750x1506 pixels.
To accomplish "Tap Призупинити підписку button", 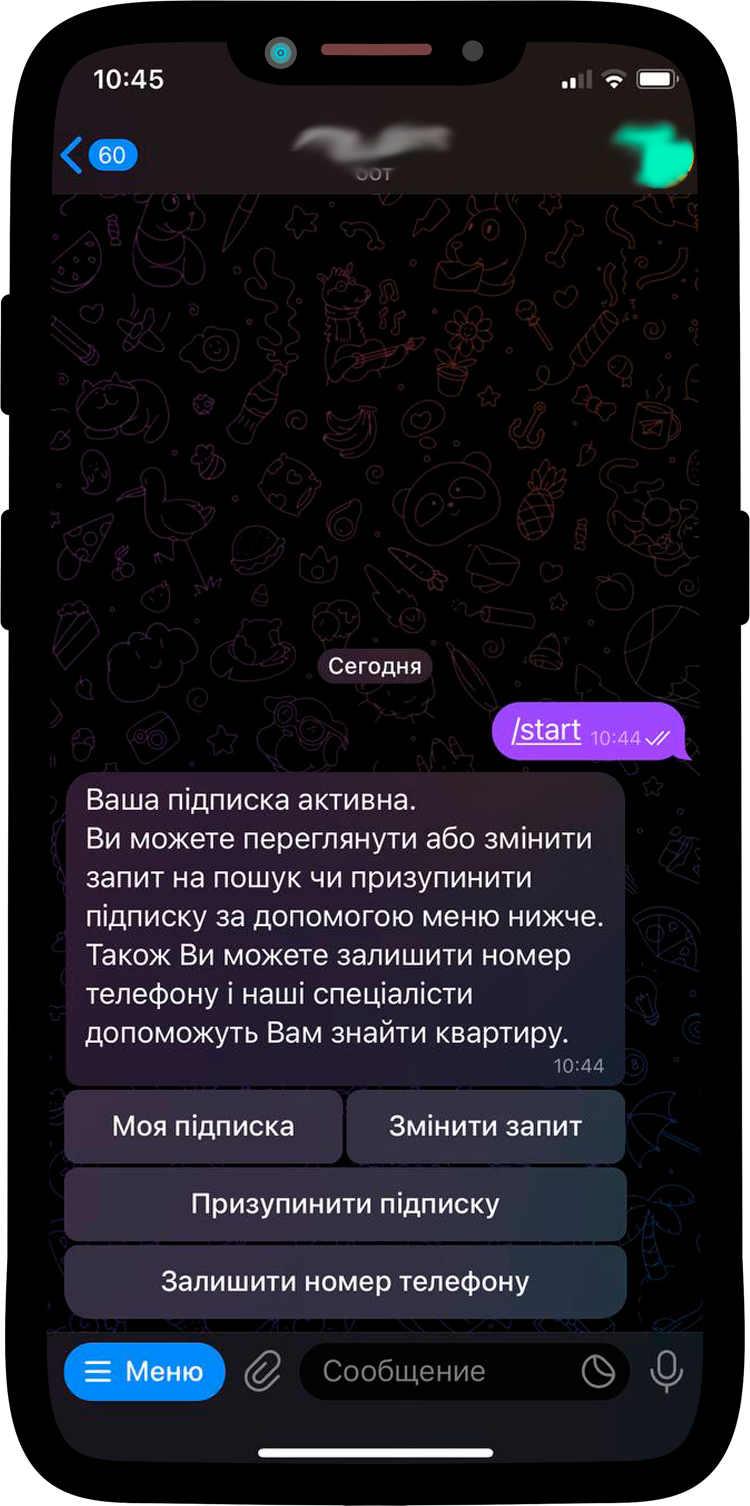I will 345,1204.
